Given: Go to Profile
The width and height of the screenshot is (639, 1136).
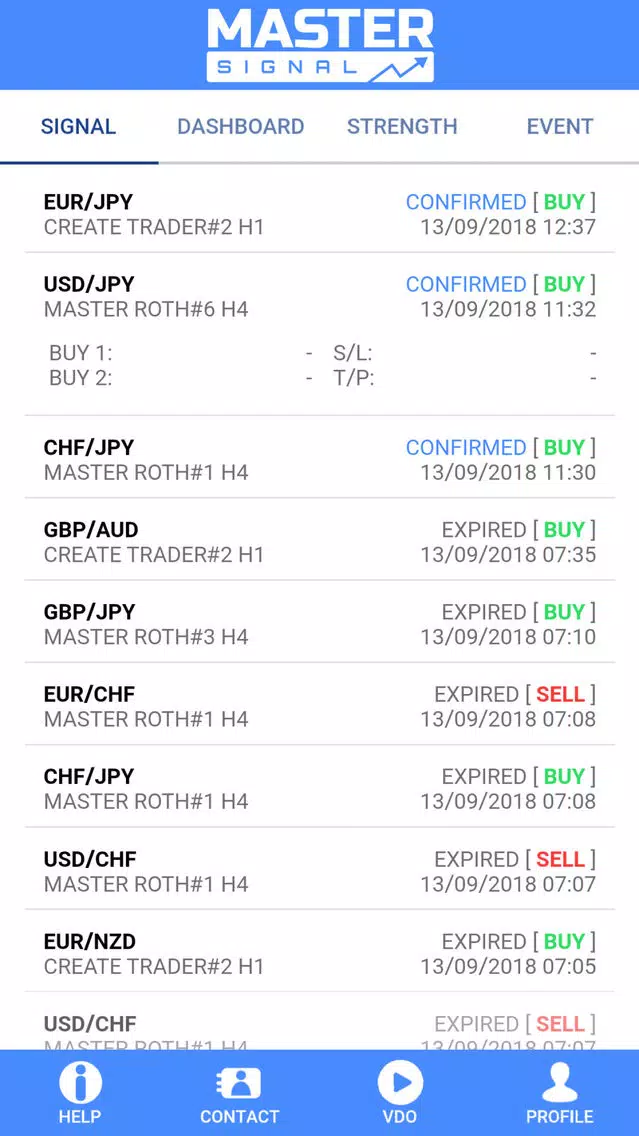Looking at the screenshot, I should 559,1093.
